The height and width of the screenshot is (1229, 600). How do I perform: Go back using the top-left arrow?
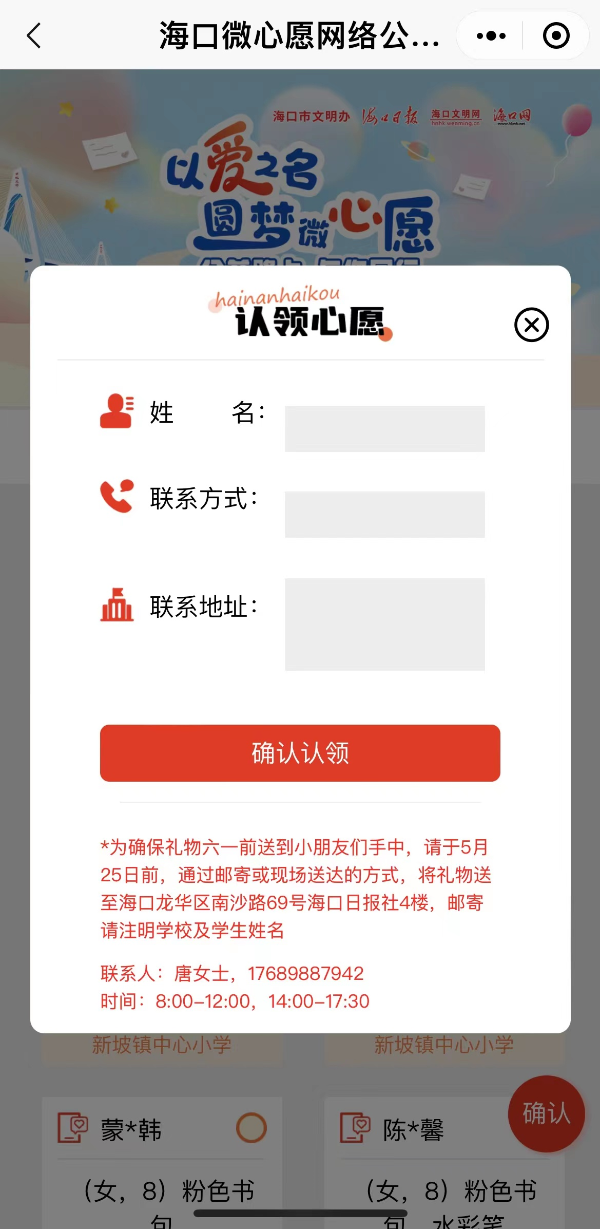(x=34, y=36)
